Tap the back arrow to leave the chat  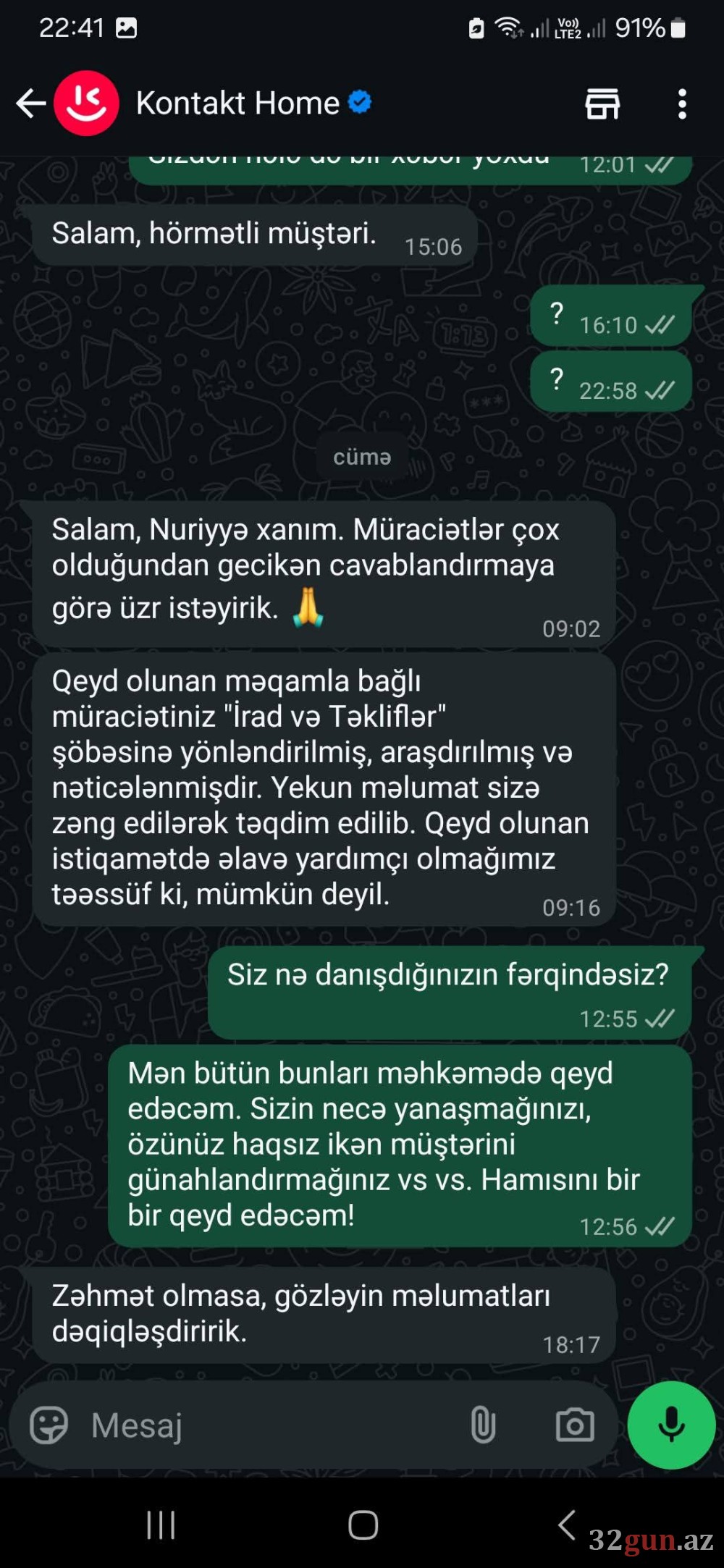point(29,103)
